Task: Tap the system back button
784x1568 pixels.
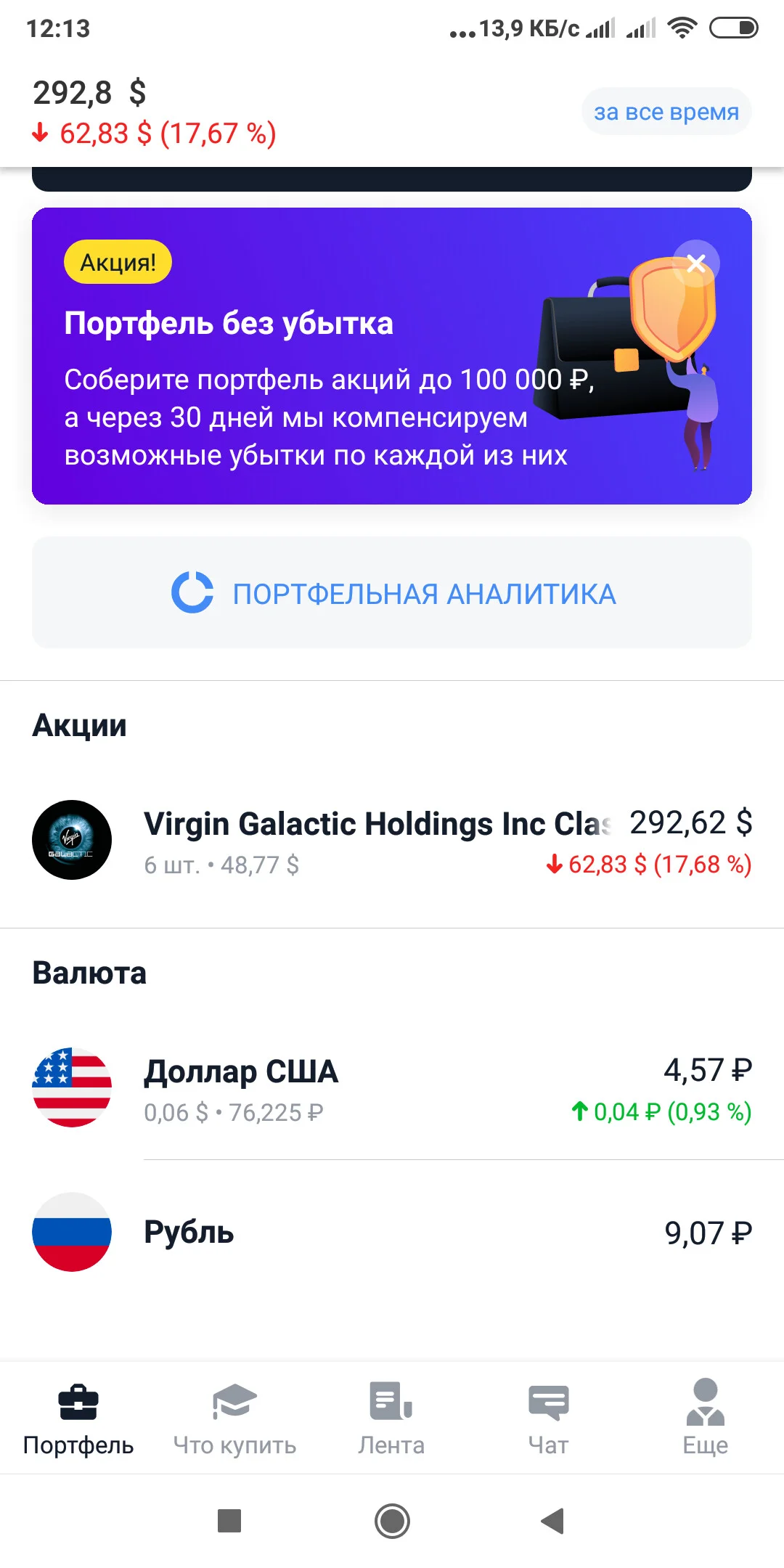Action: pyautogui.click(x=553, y=1521)
